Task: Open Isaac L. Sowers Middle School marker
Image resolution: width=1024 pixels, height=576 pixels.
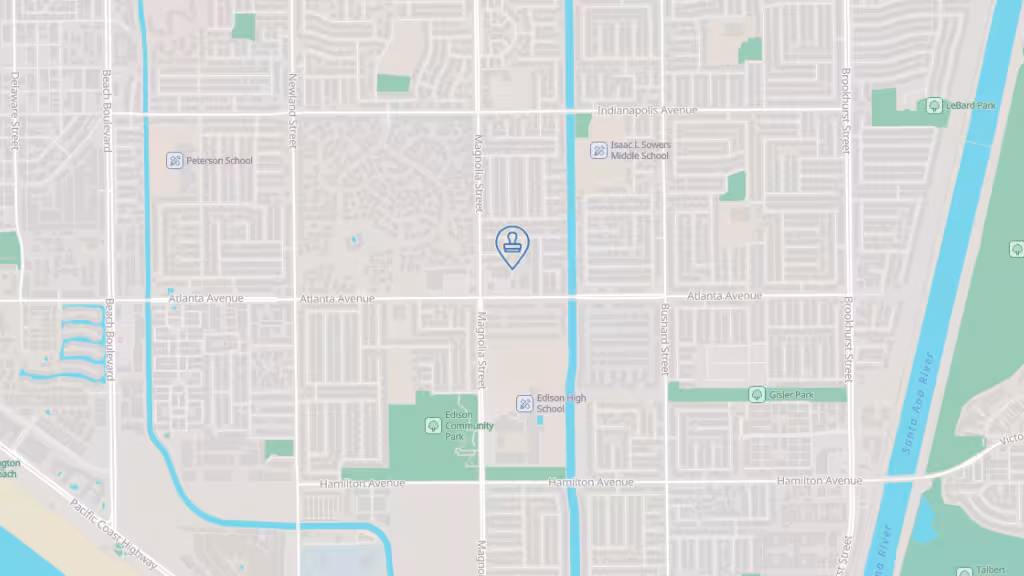Action: click(x=599, y=150)
